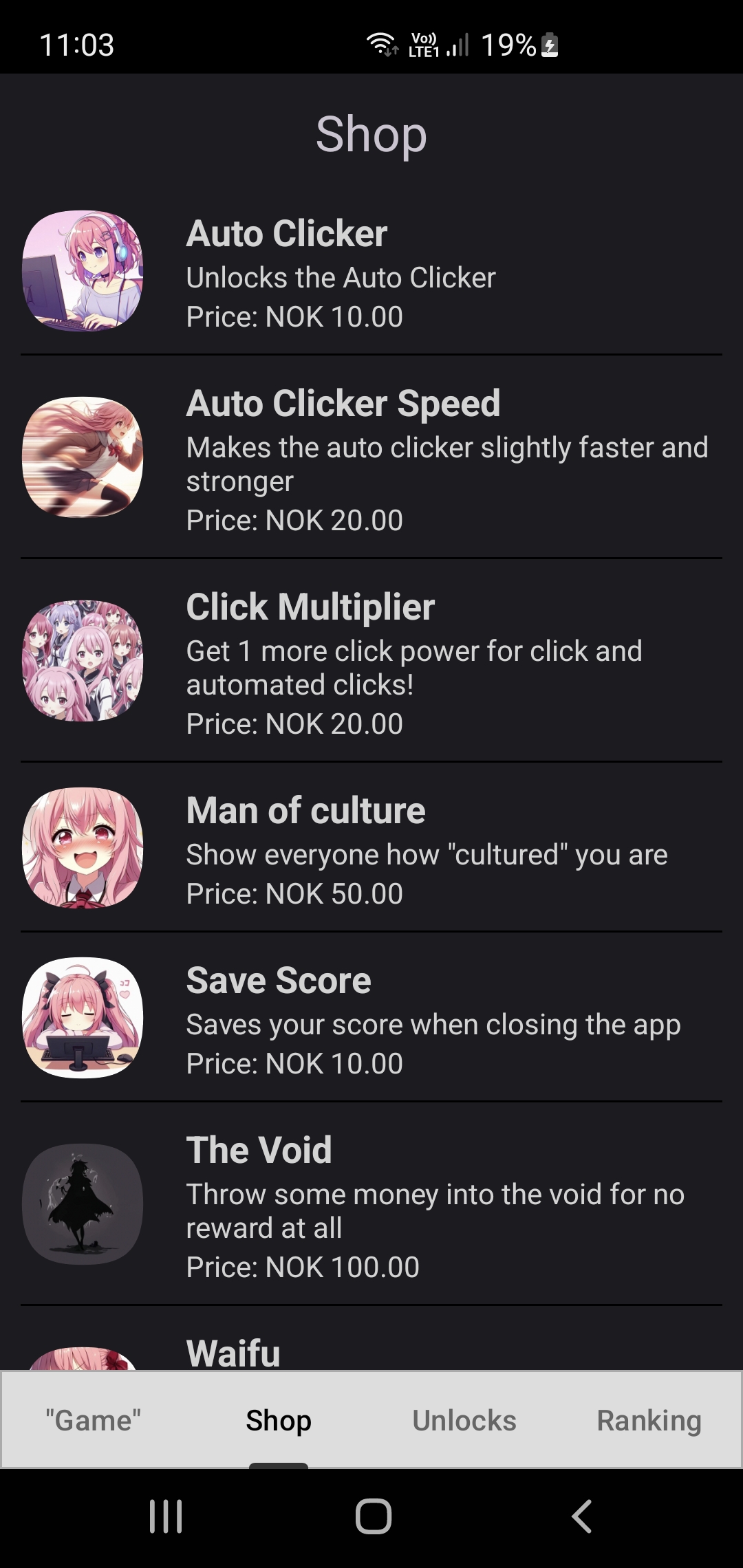Buy the Auto Clicker item
Screen dimensions: 743x1568
[x=371, y=272]
